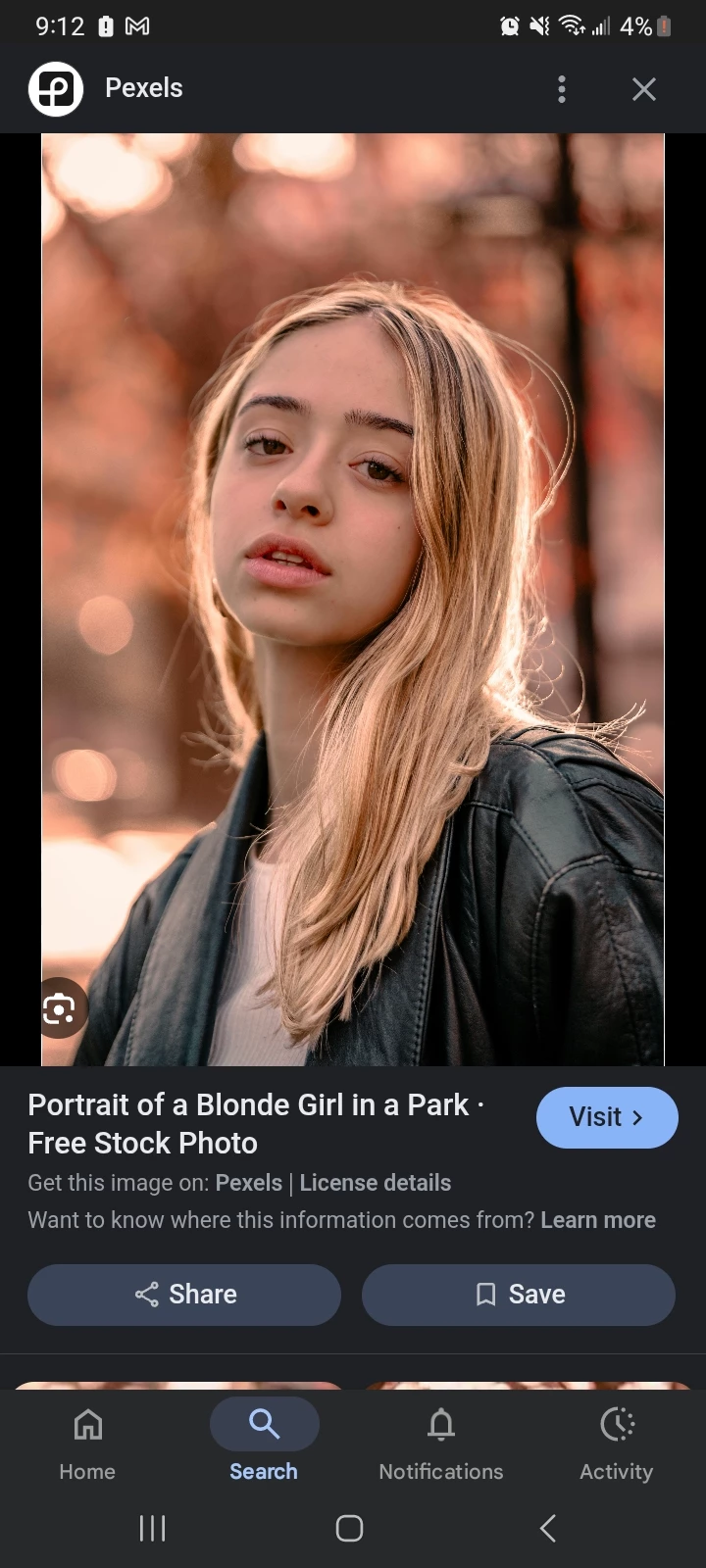Screen dimensions: 706x1568
Task: Open the three-dot overflow menu
Action: [x=562, y=89]
